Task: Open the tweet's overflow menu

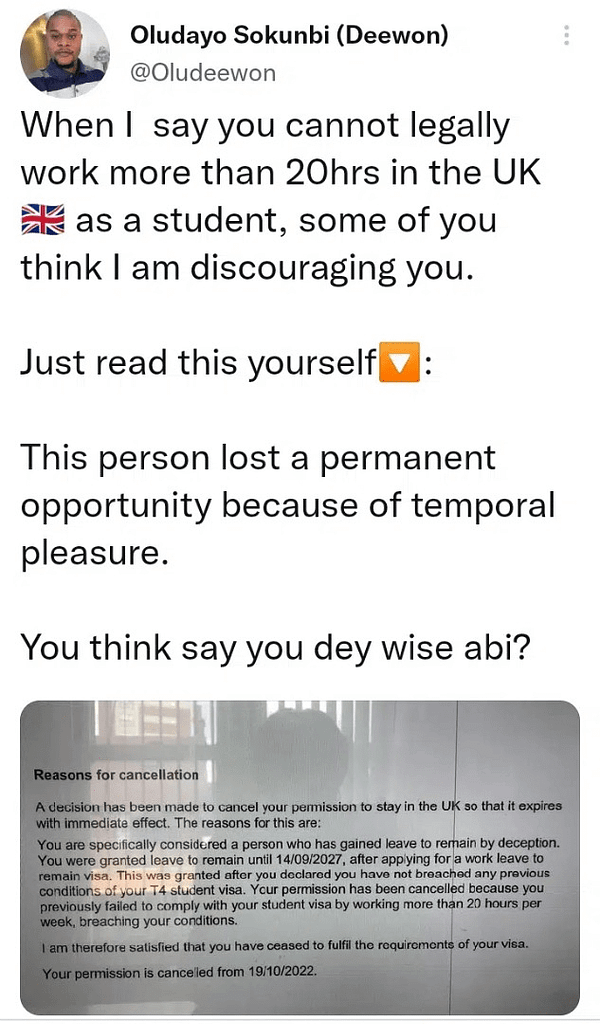Action: tap(568, 36)
